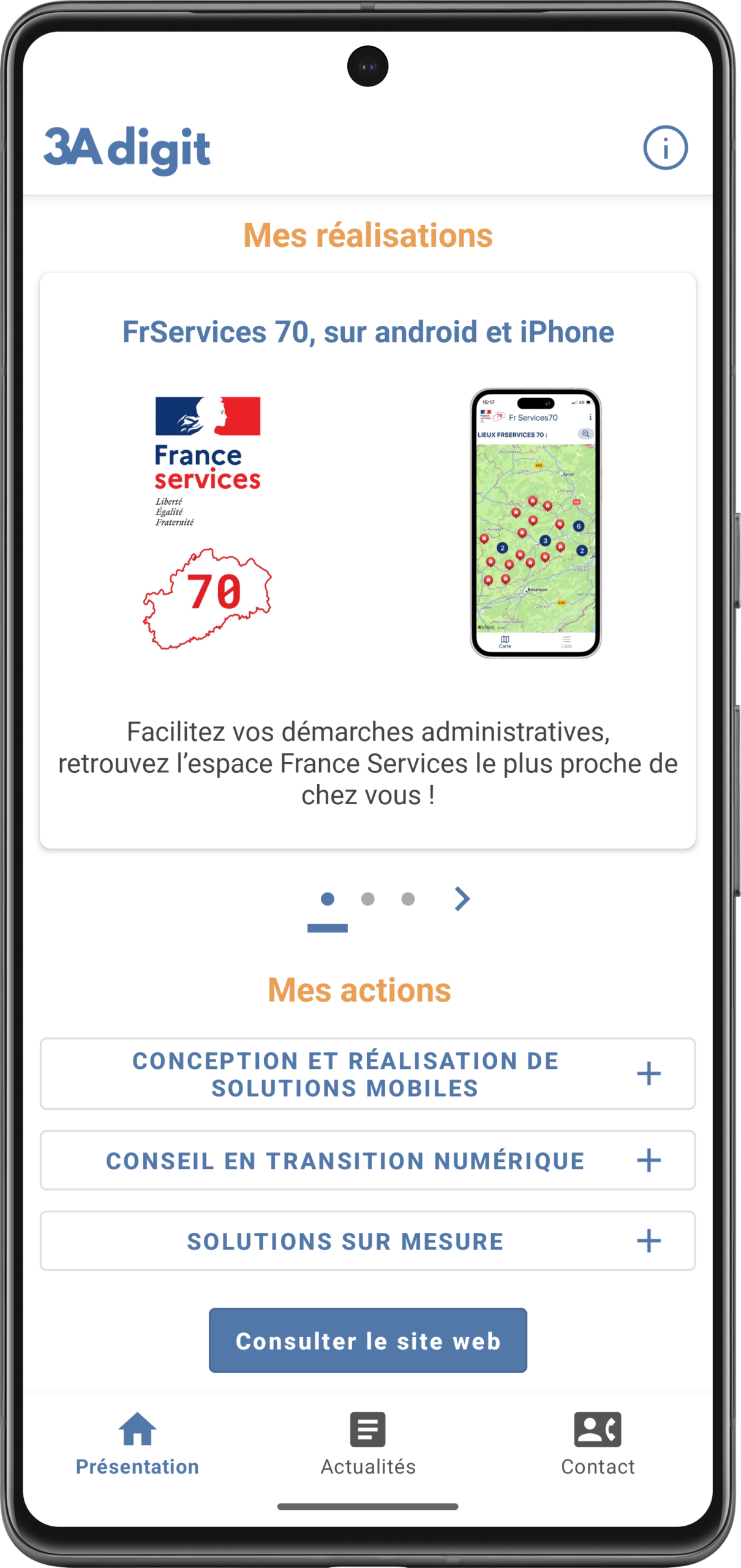This screenshot has width=741, height=1568.
Task: Tap the next arrow of the carousel
Action: click(x=462, y=899)
